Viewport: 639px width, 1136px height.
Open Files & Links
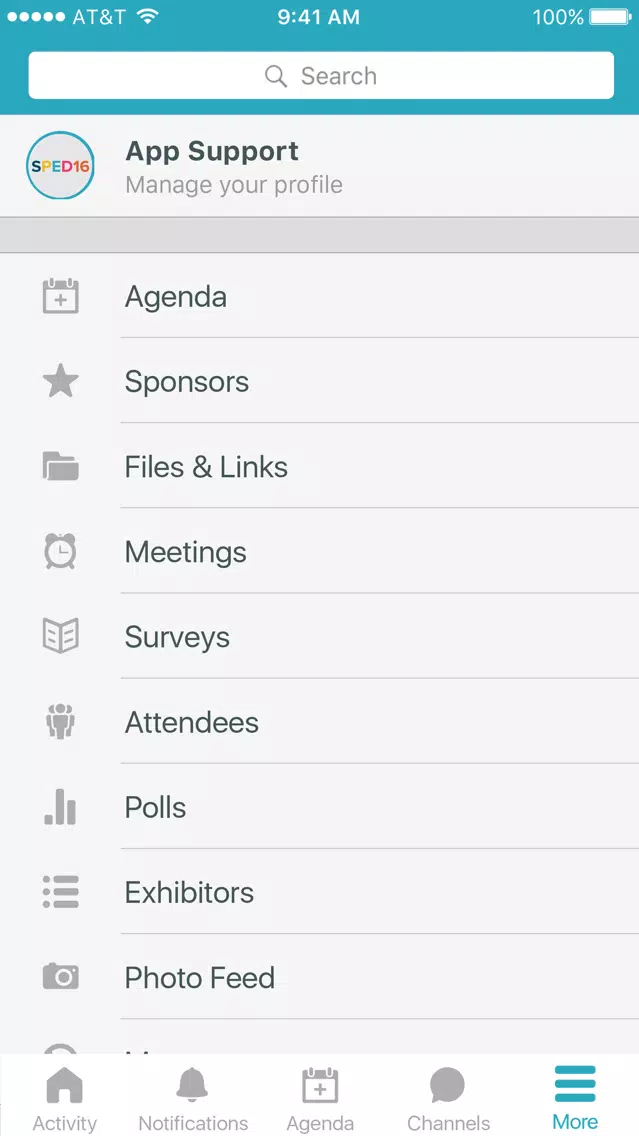[x=320, y=467]
